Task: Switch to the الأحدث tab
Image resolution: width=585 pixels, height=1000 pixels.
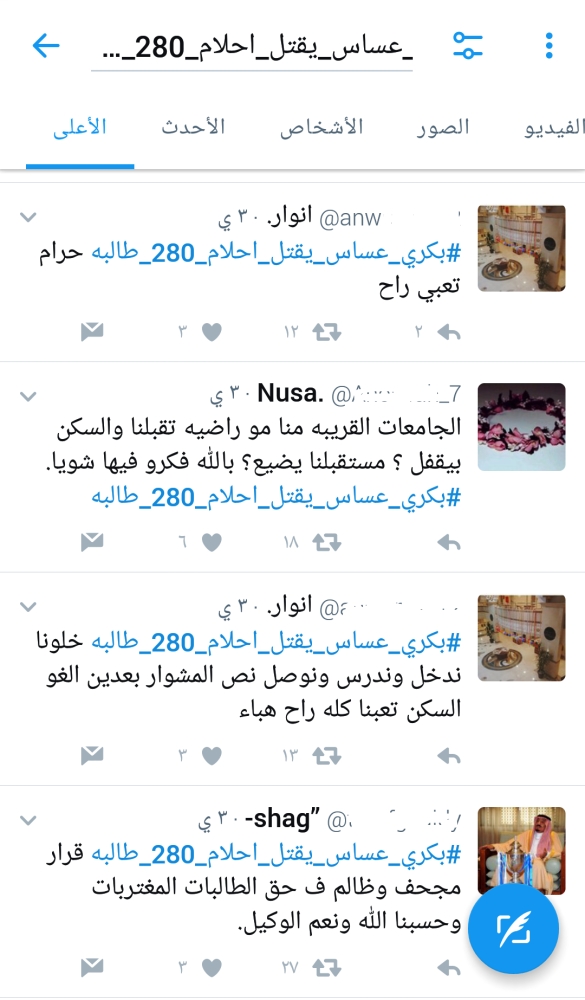Action: click(193, 127)
